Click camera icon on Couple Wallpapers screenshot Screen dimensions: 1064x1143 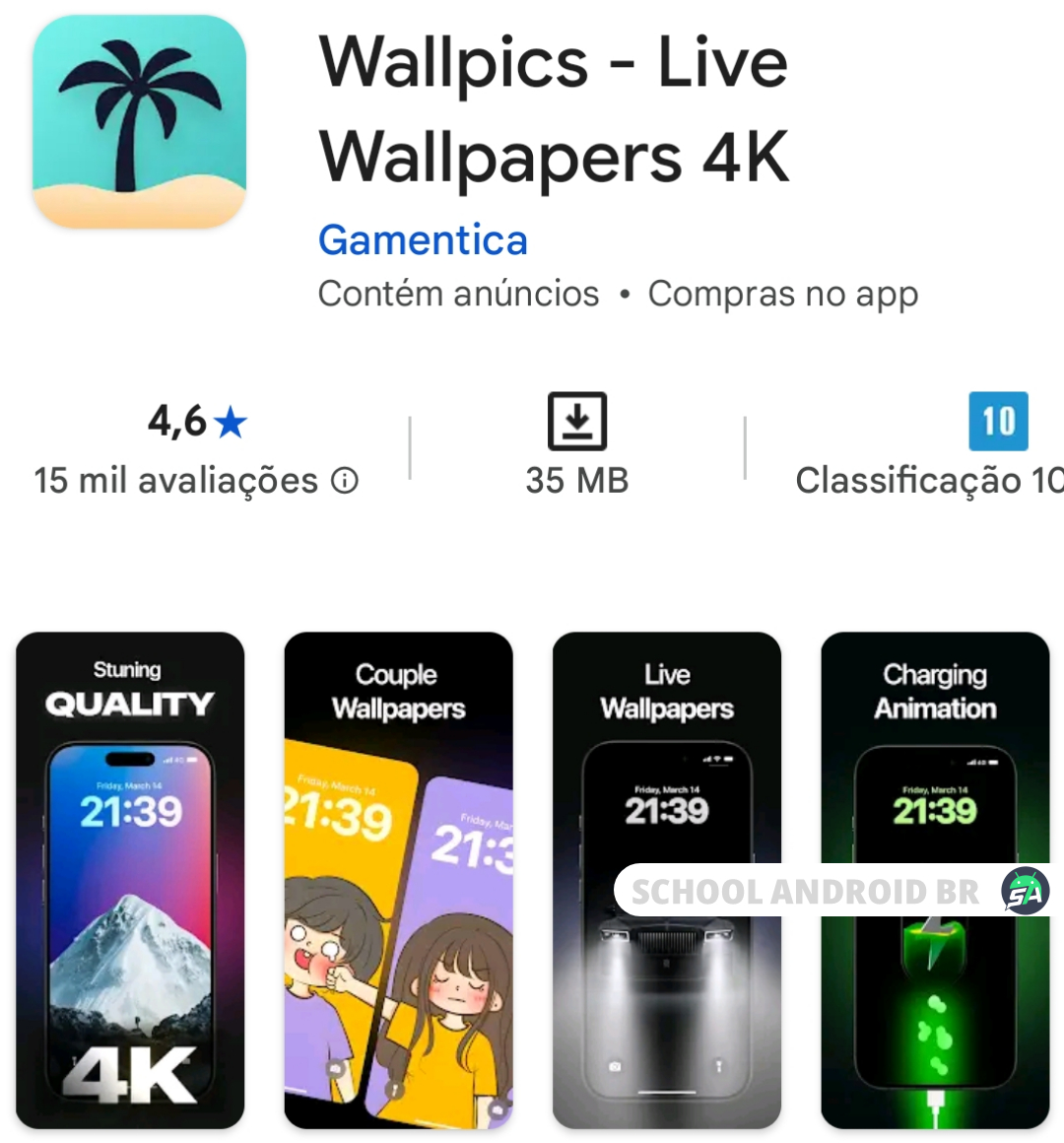(336, 1067)
